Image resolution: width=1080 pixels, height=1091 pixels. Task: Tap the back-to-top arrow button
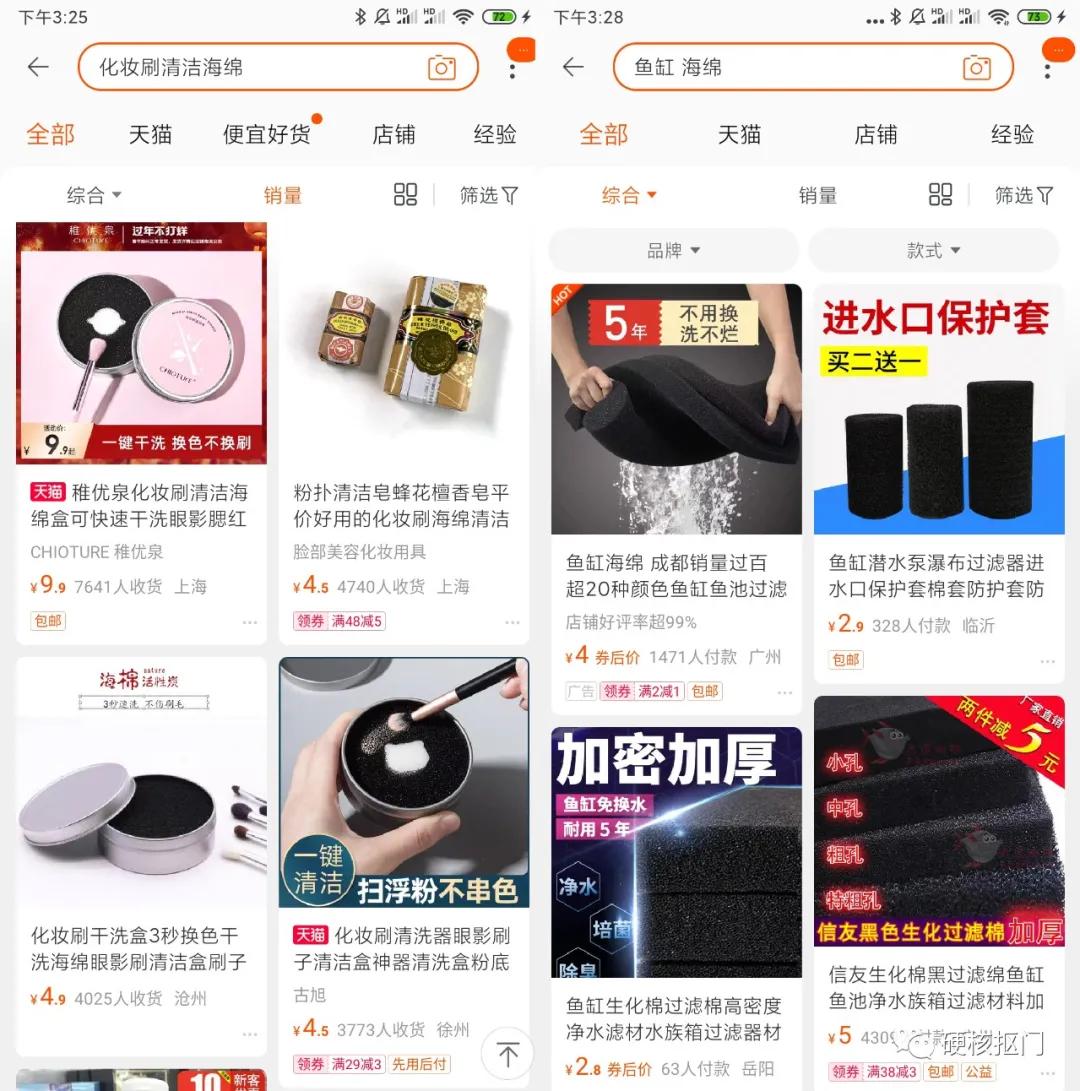pyautogui.click(x=507, y=1053)
